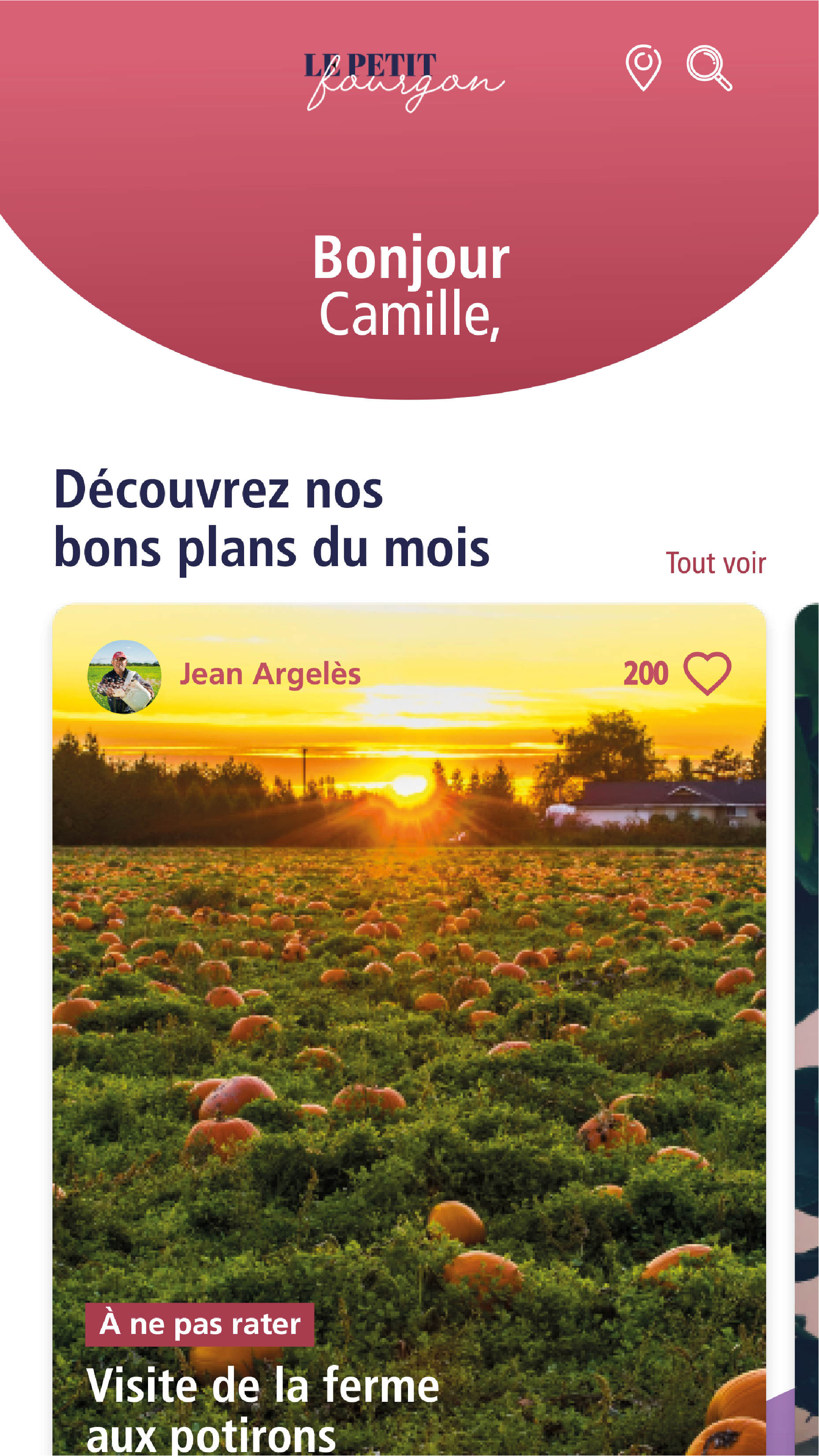Screen dimensions: 819x1456
Task: Open the Visite de la ferme aux potirons card
Action: click(x=409, y=1029)
